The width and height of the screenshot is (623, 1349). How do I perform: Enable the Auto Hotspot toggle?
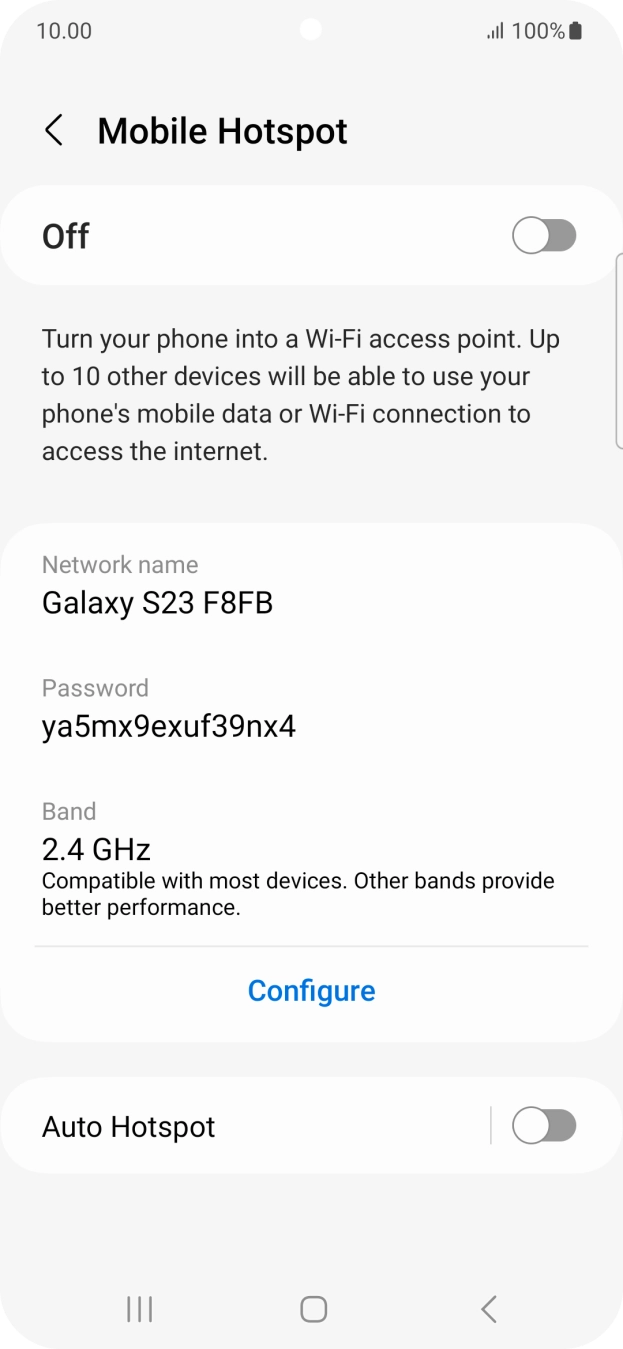click(544, 1126)
